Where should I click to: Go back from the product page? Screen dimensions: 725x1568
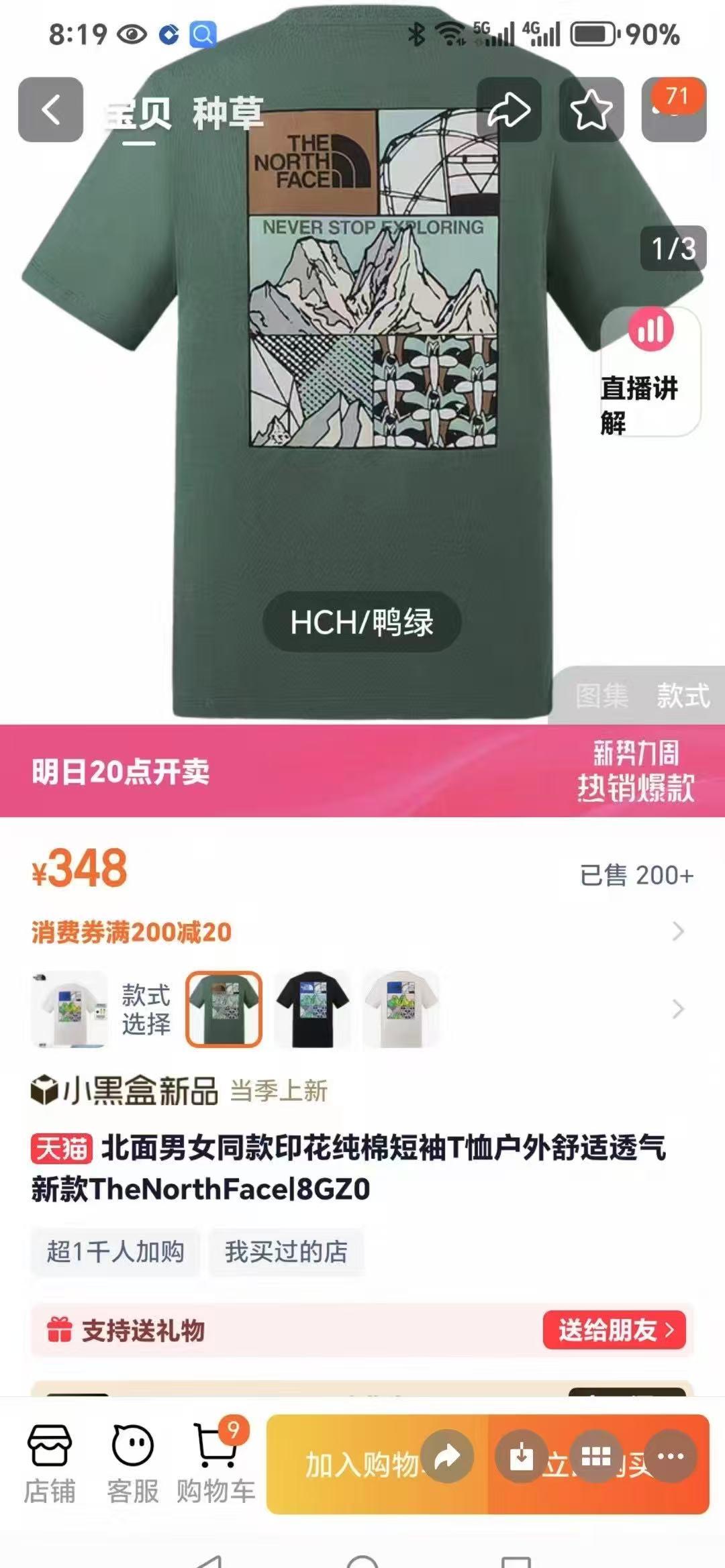50,109
